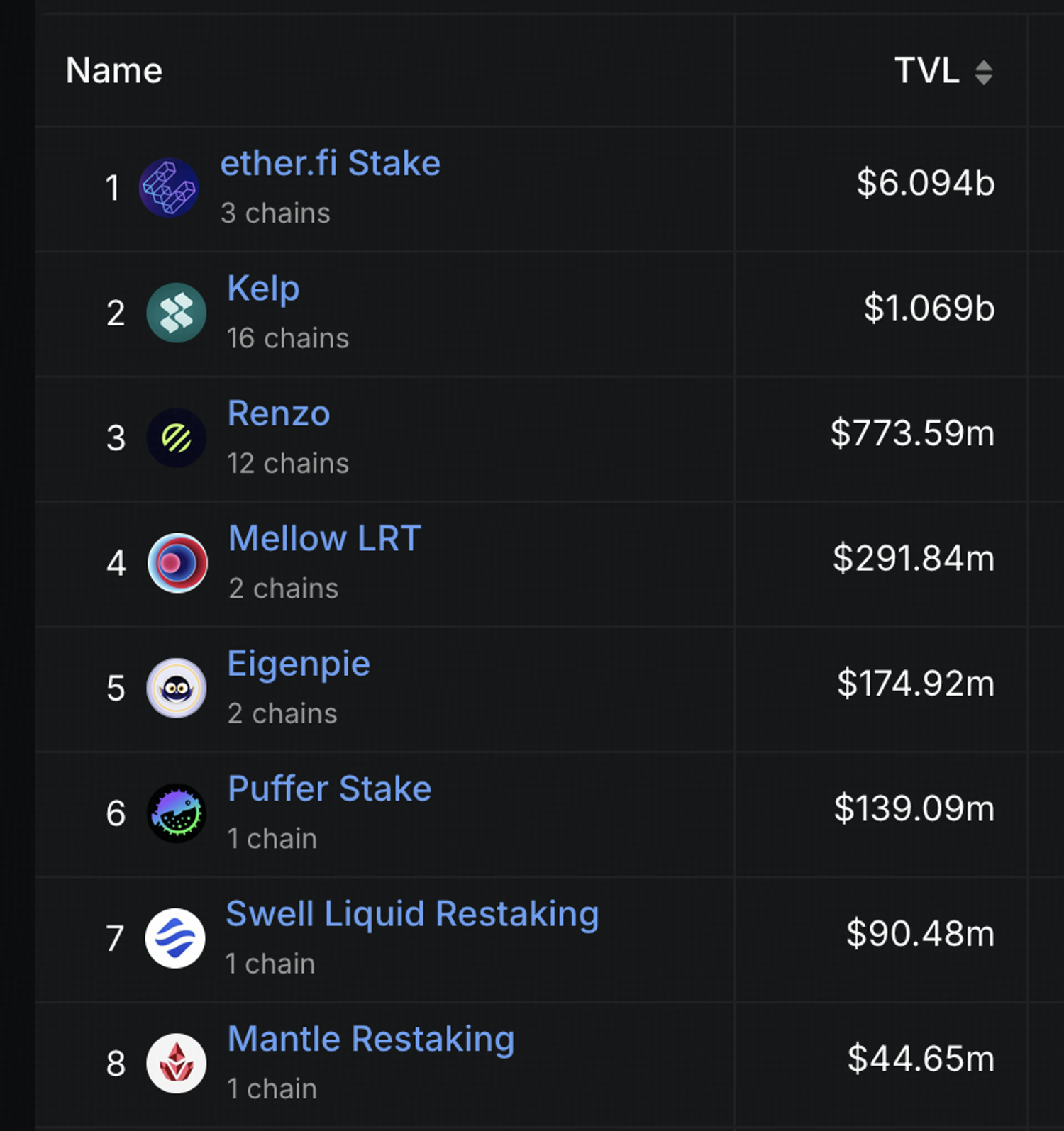Viewport: 1064px width, 1131px height.
Task: Open the Kelp protocol page
Action: click(263, 289)
